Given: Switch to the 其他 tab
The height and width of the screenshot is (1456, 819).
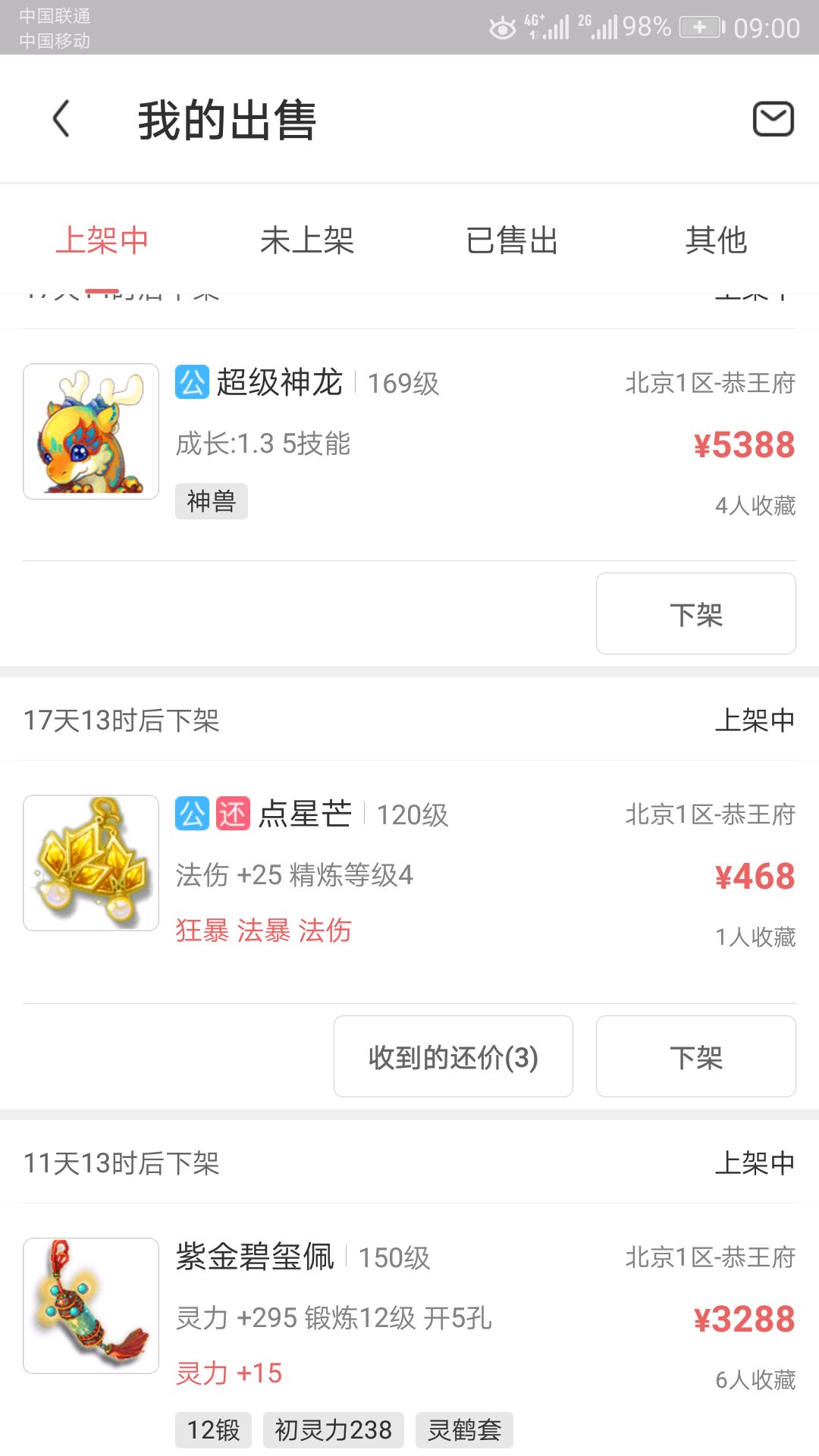Looking at the screenshot, I should click(717, 240).
